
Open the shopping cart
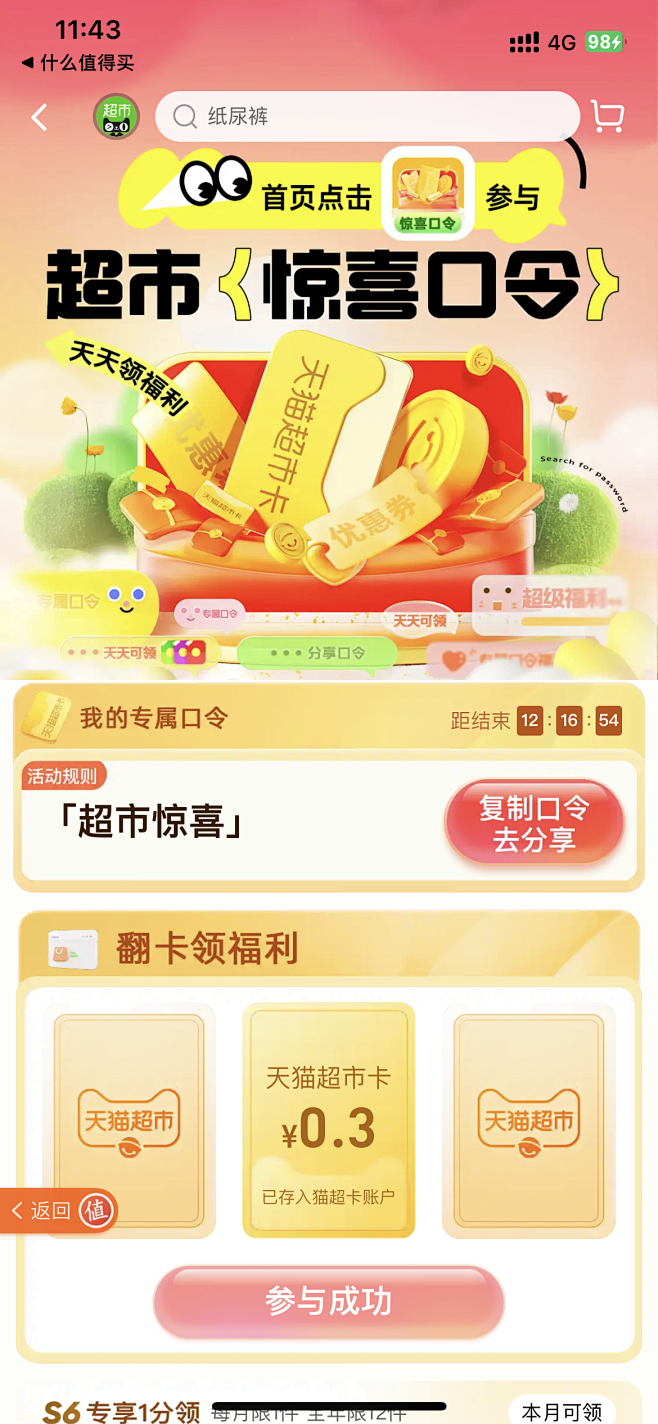(x=607, y=117)
